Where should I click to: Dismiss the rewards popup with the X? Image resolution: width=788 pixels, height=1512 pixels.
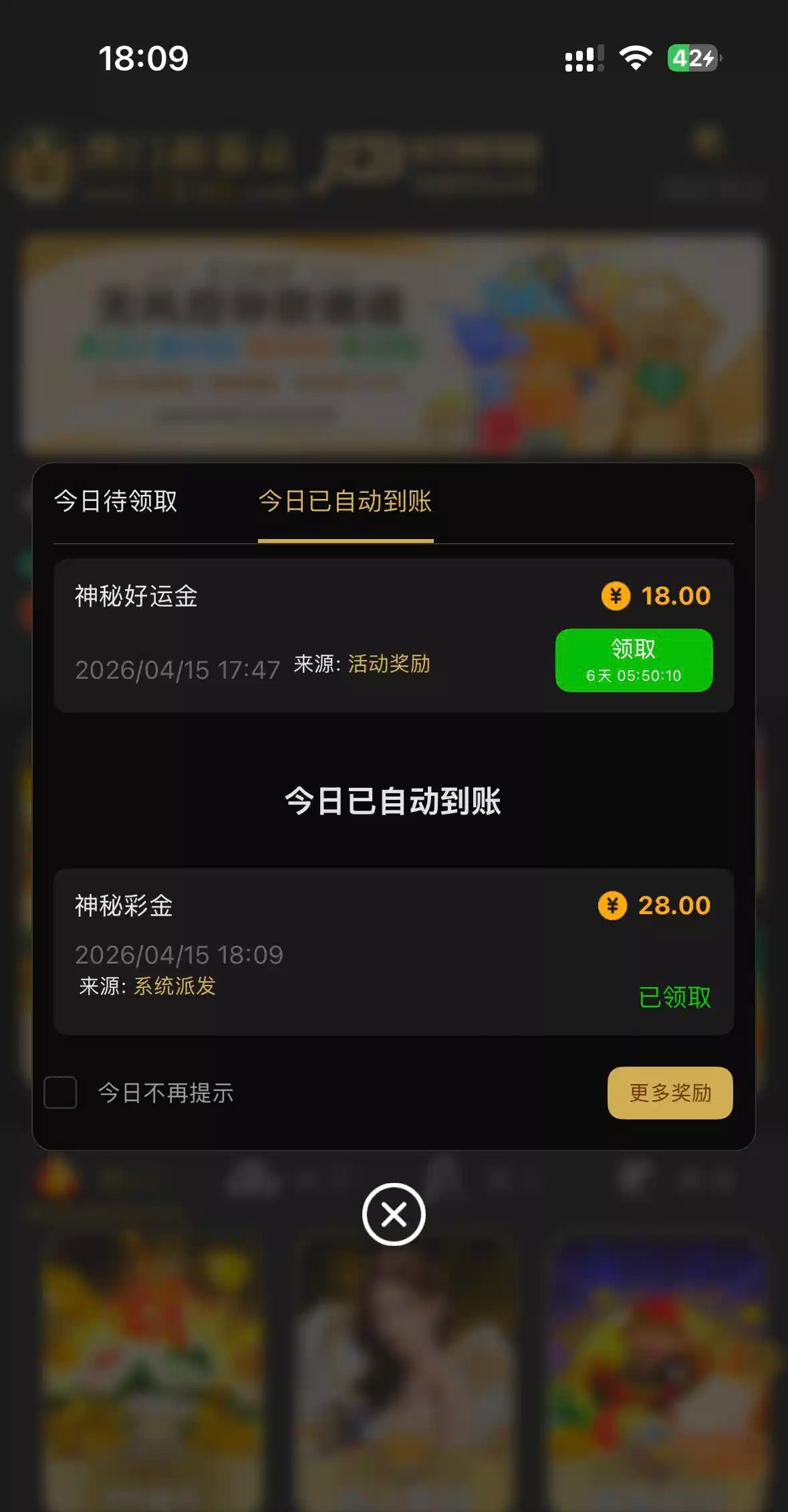point(394,1214)
